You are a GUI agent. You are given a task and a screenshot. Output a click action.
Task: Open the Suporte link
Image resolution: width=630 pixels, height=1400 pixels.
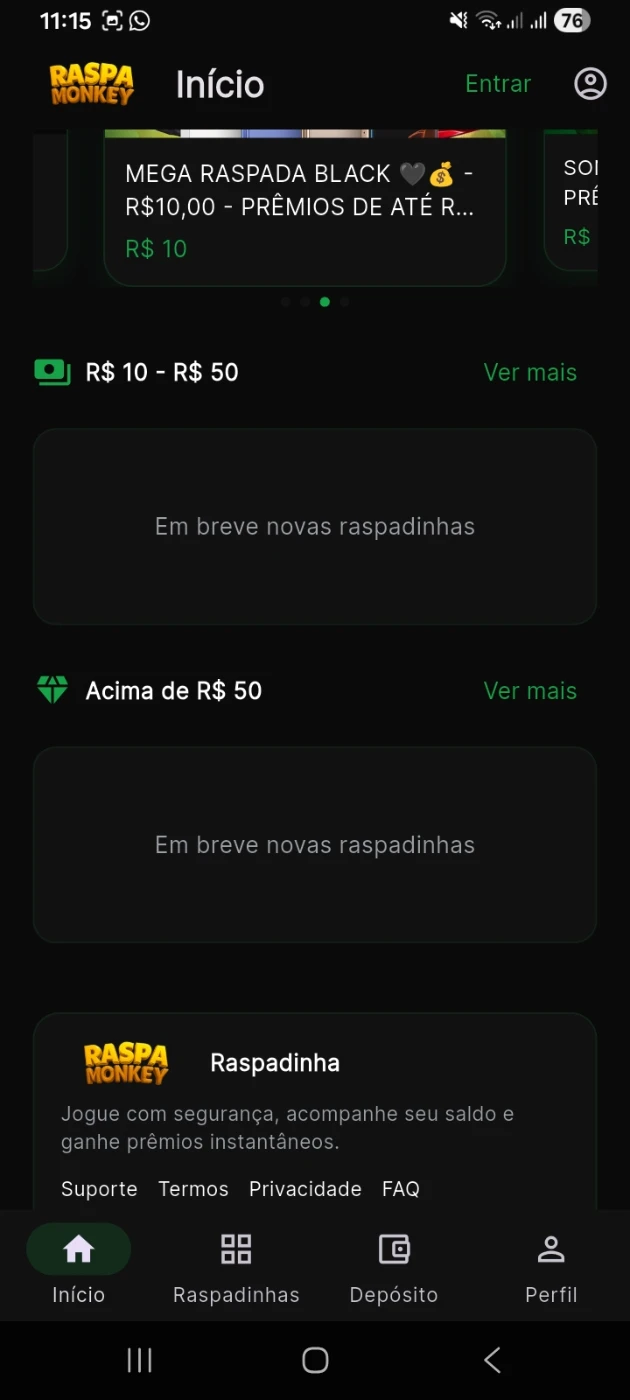coord(99,1189)
